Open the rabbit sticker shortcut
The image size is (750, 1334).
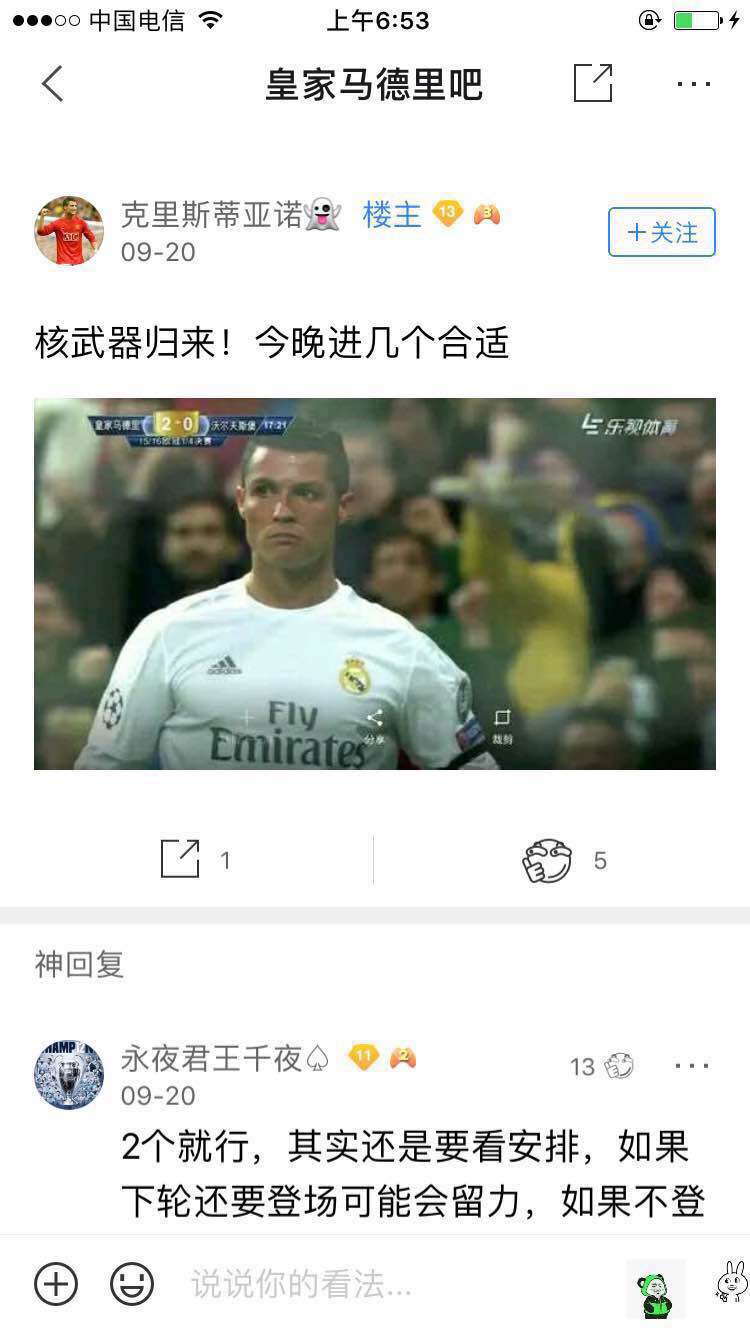[x=731, y=1283]
